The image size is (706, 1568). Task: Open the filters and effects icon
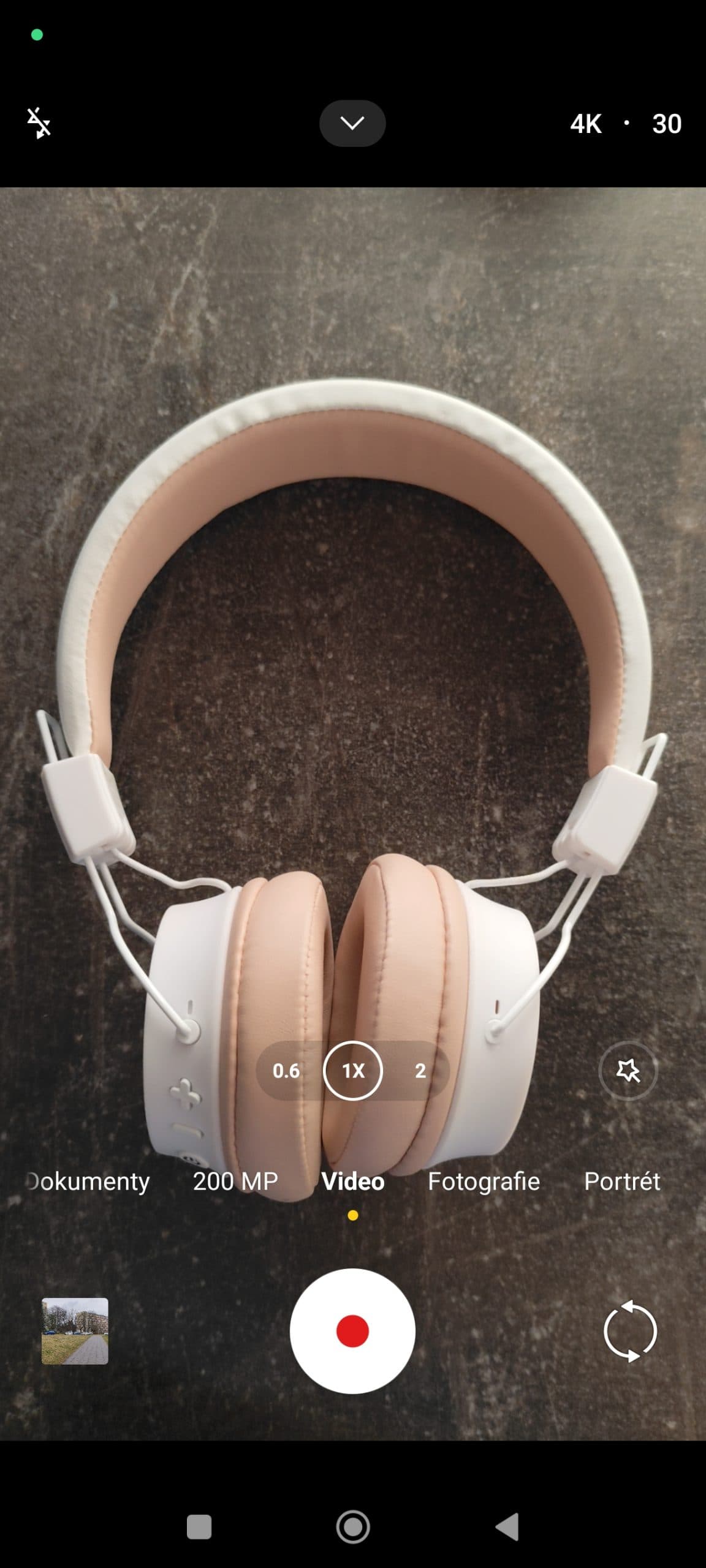[628, 1071]
